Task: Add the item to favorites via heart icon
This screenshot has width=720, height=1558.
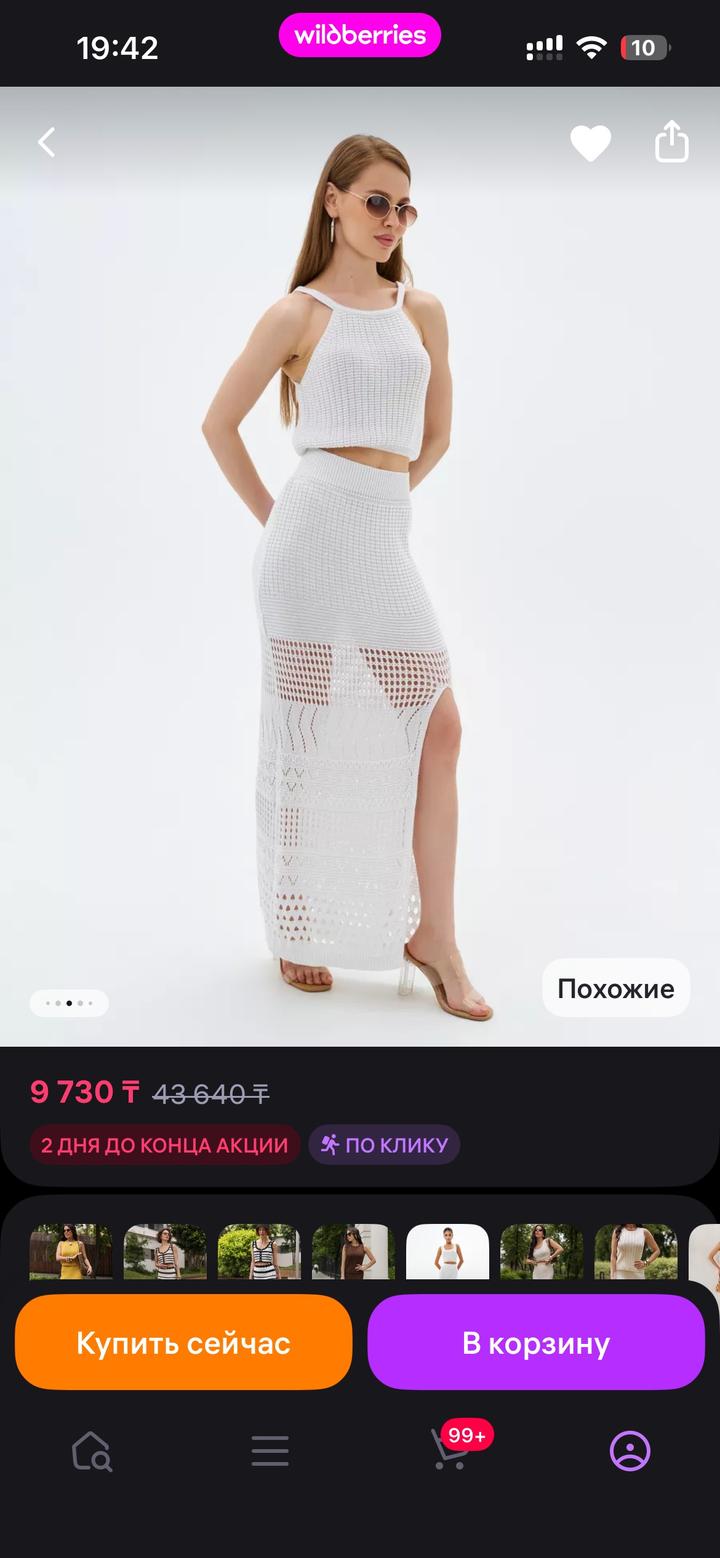Action: tap(591, 142)
